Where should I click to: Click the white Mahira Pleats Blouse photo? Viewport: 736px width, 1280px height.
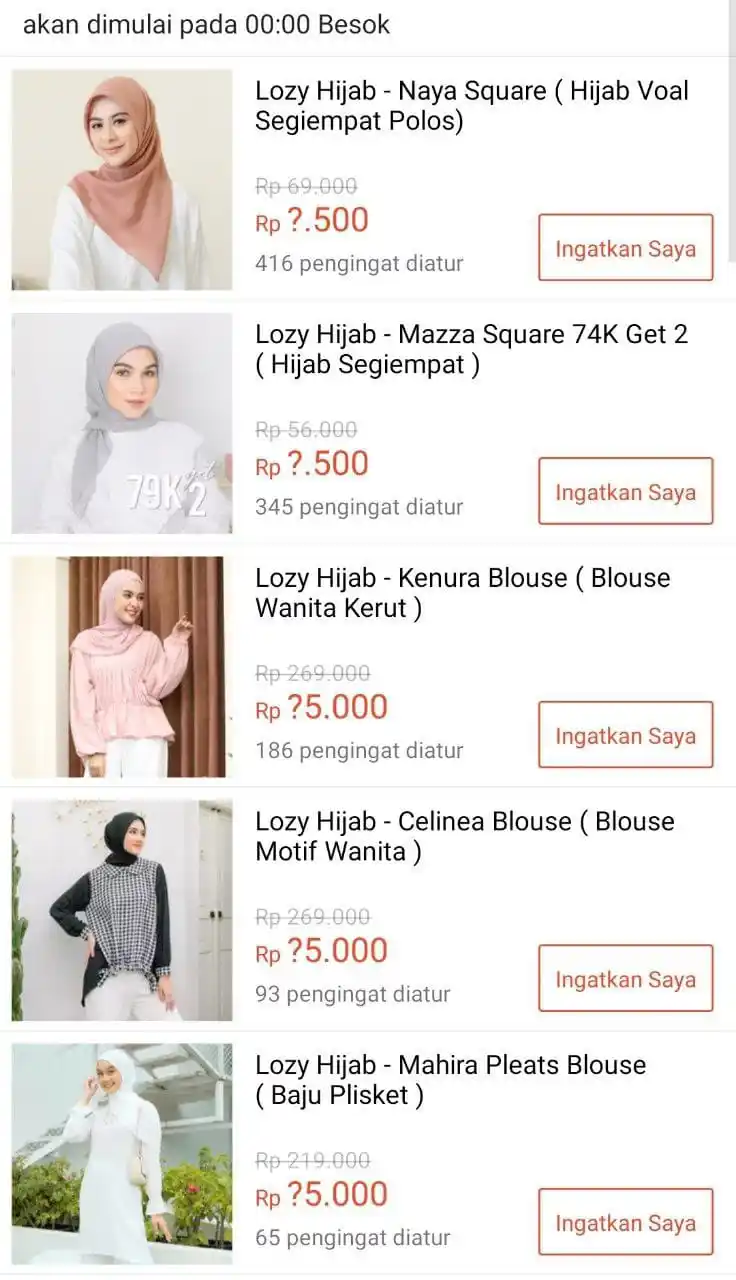coord(121,1155)
